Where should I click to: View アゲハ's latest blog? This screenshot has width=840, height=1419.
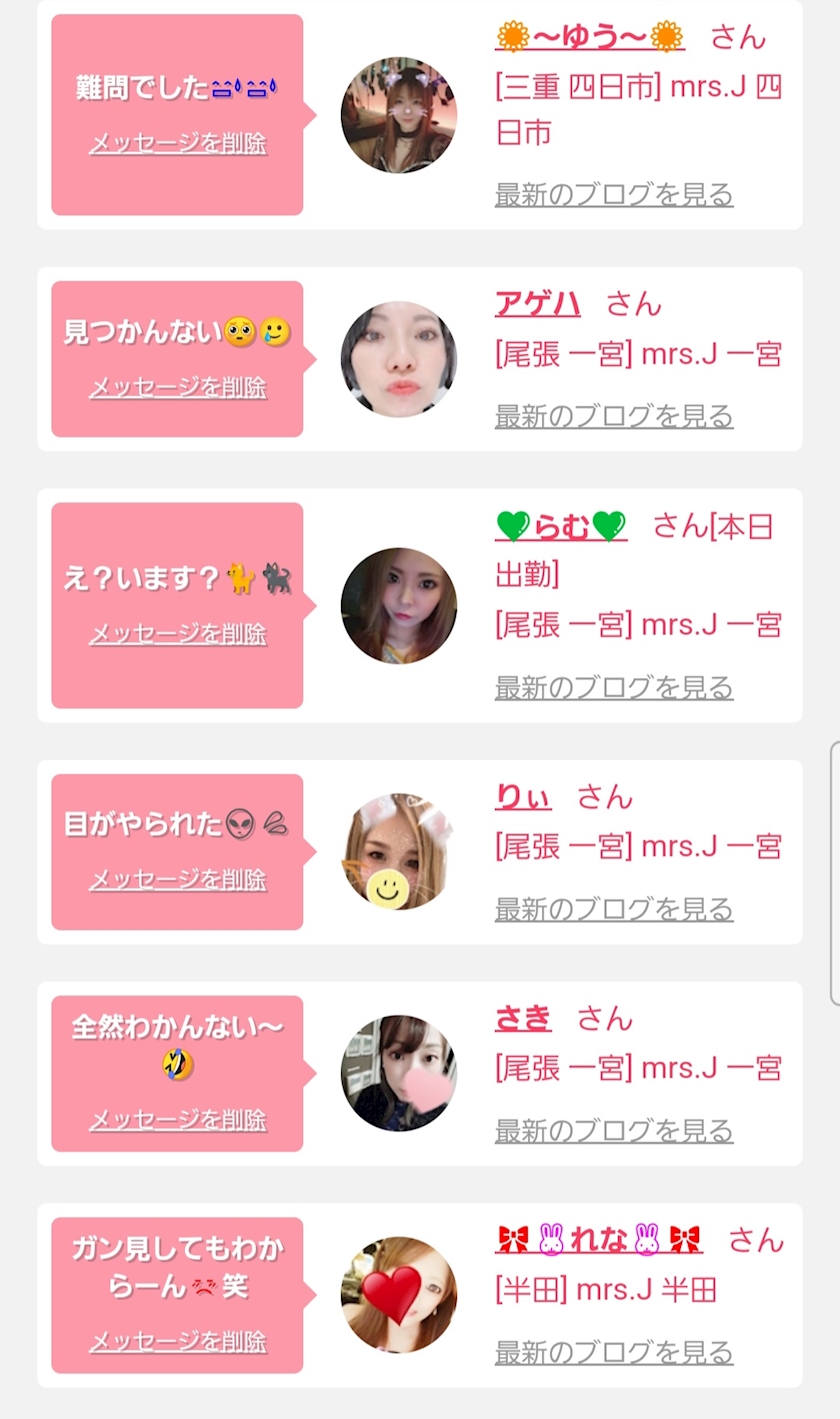pos(614,416)
